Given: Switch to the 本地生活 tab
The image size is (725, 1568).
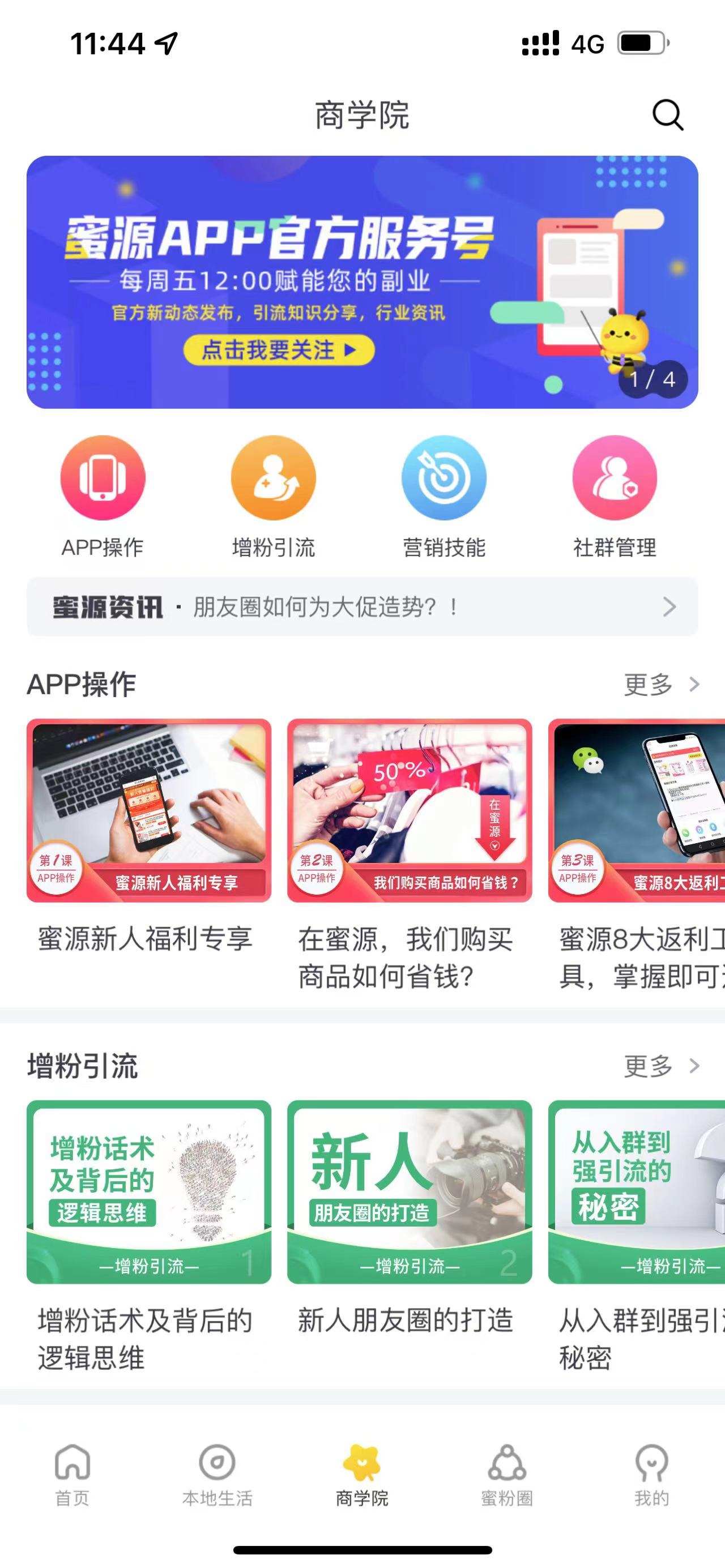Looking at the screenshot, I should (217, 1474).
